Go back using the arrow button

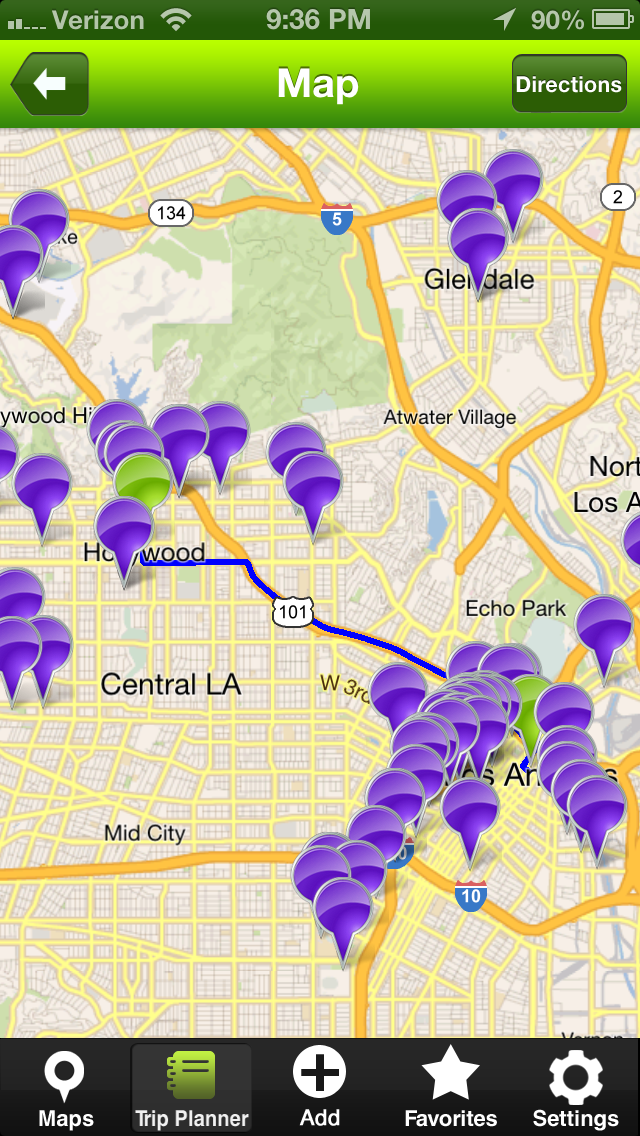(x=49, y=84)
